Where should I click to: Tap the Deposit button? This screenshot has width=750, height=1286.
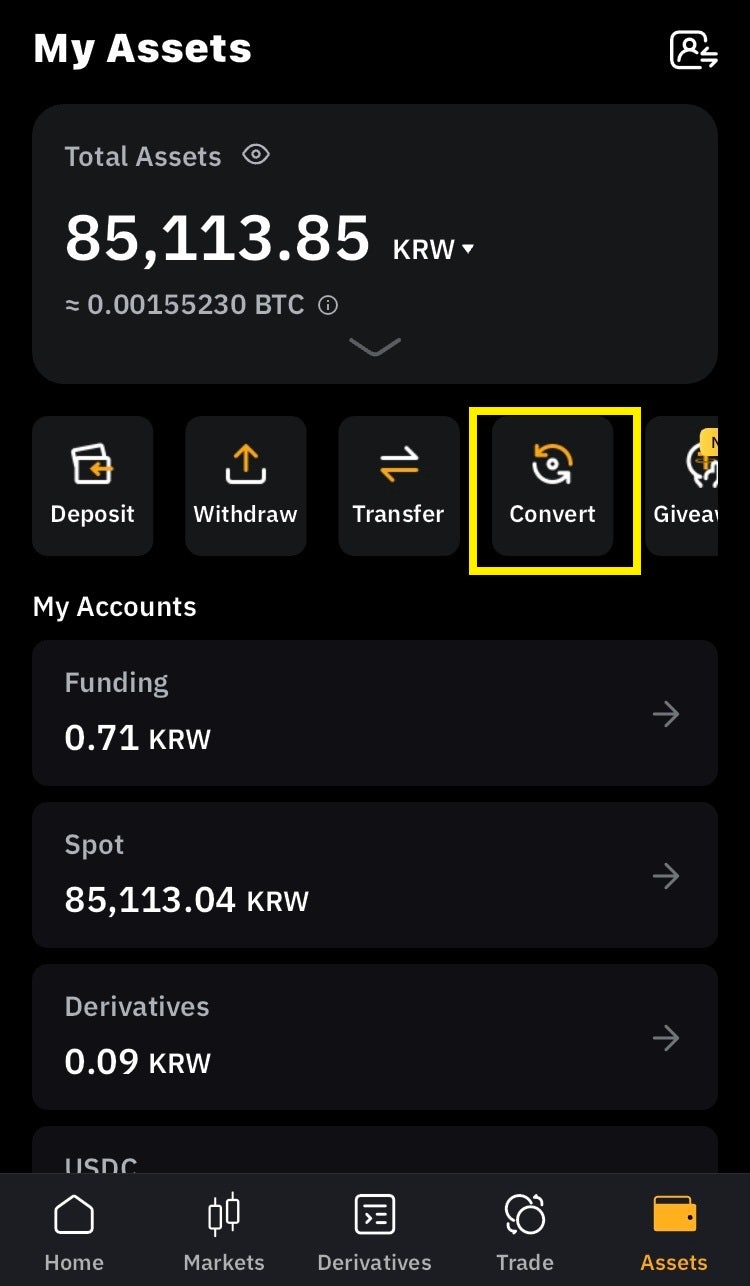point(93,486)
